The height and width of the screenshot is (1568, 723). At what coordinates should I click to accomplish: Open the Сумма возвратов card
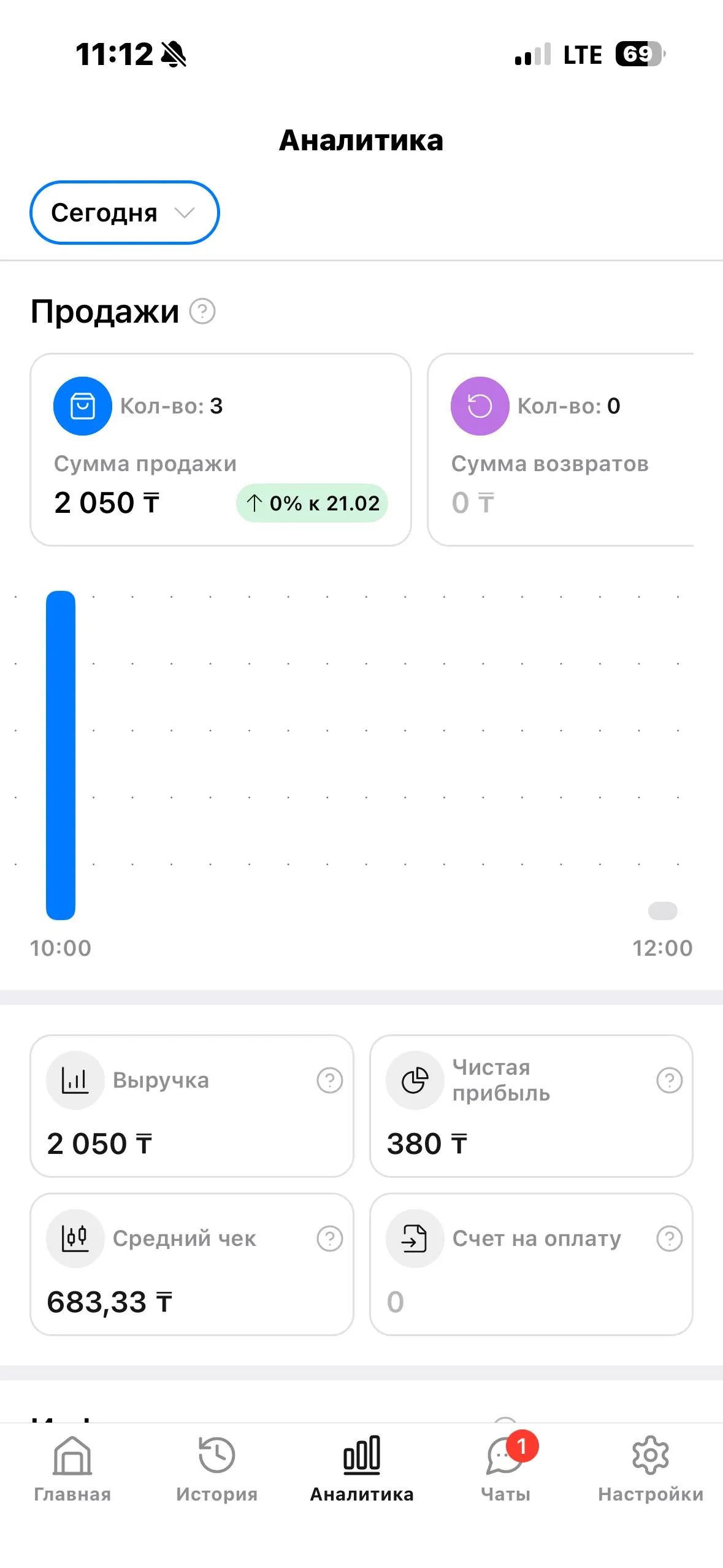point(560,450)
